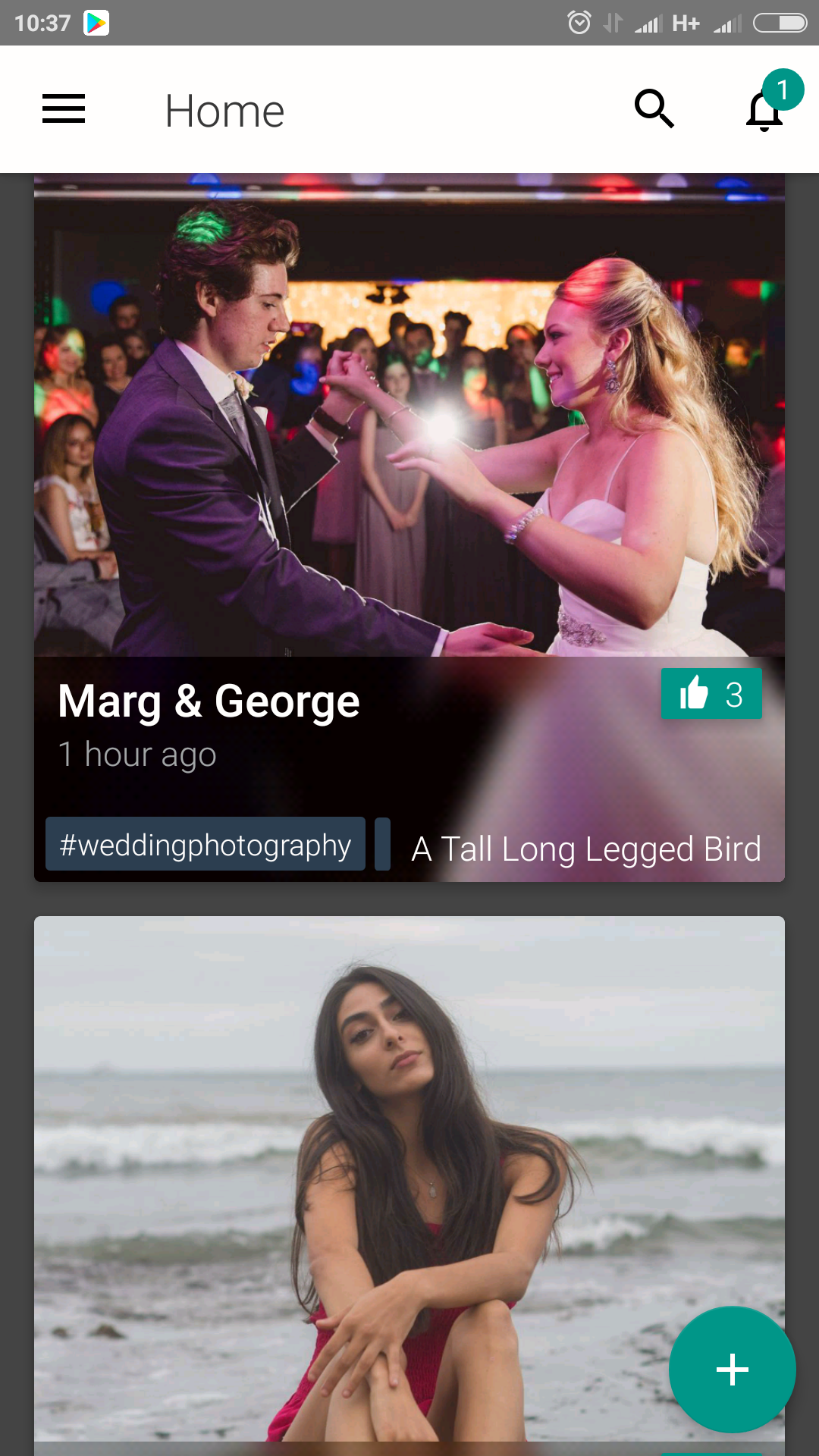Select the #weddingphotography tag chip
Screen dimensions: 819x1456
click(206, 844)
